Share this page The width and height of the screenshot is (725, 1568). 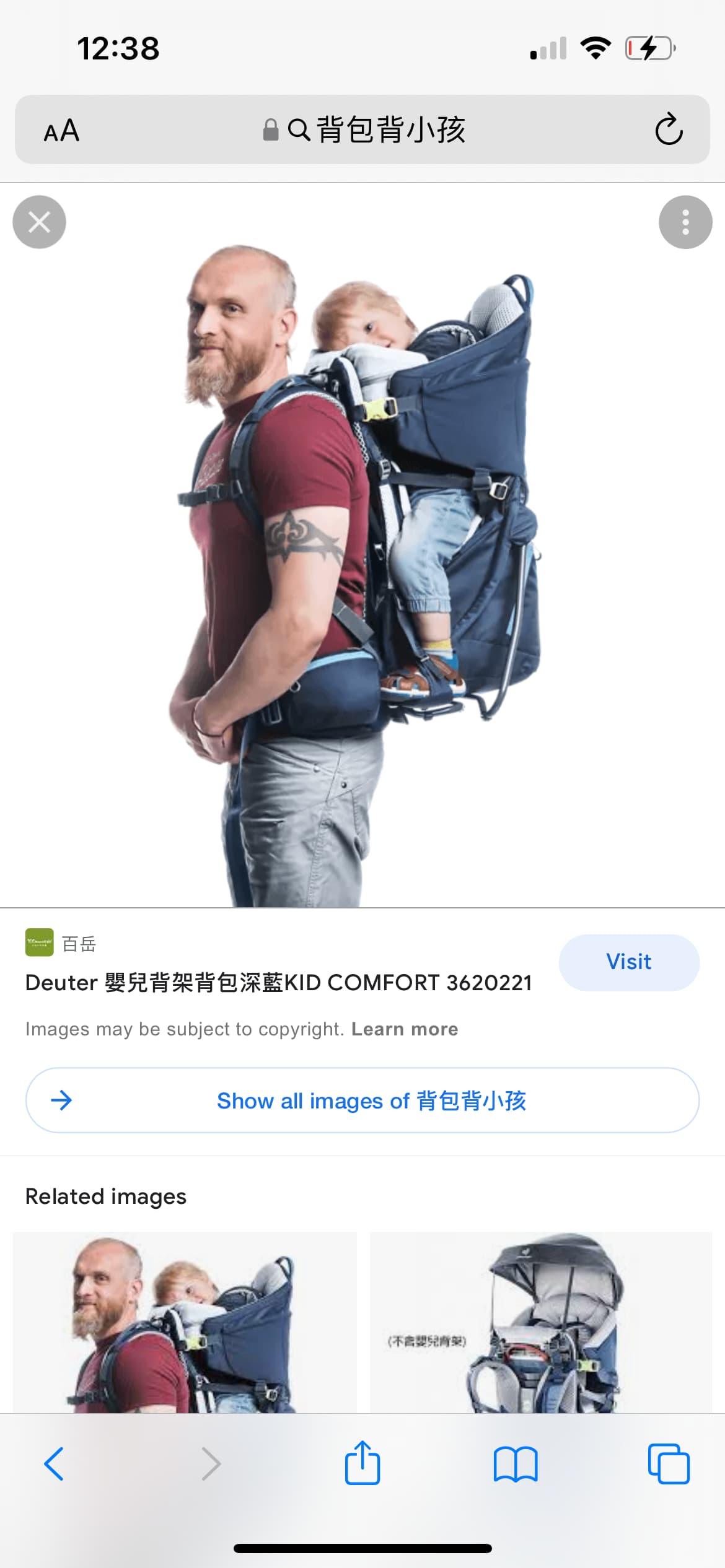pyautogui.click(x=362, y=1463)
